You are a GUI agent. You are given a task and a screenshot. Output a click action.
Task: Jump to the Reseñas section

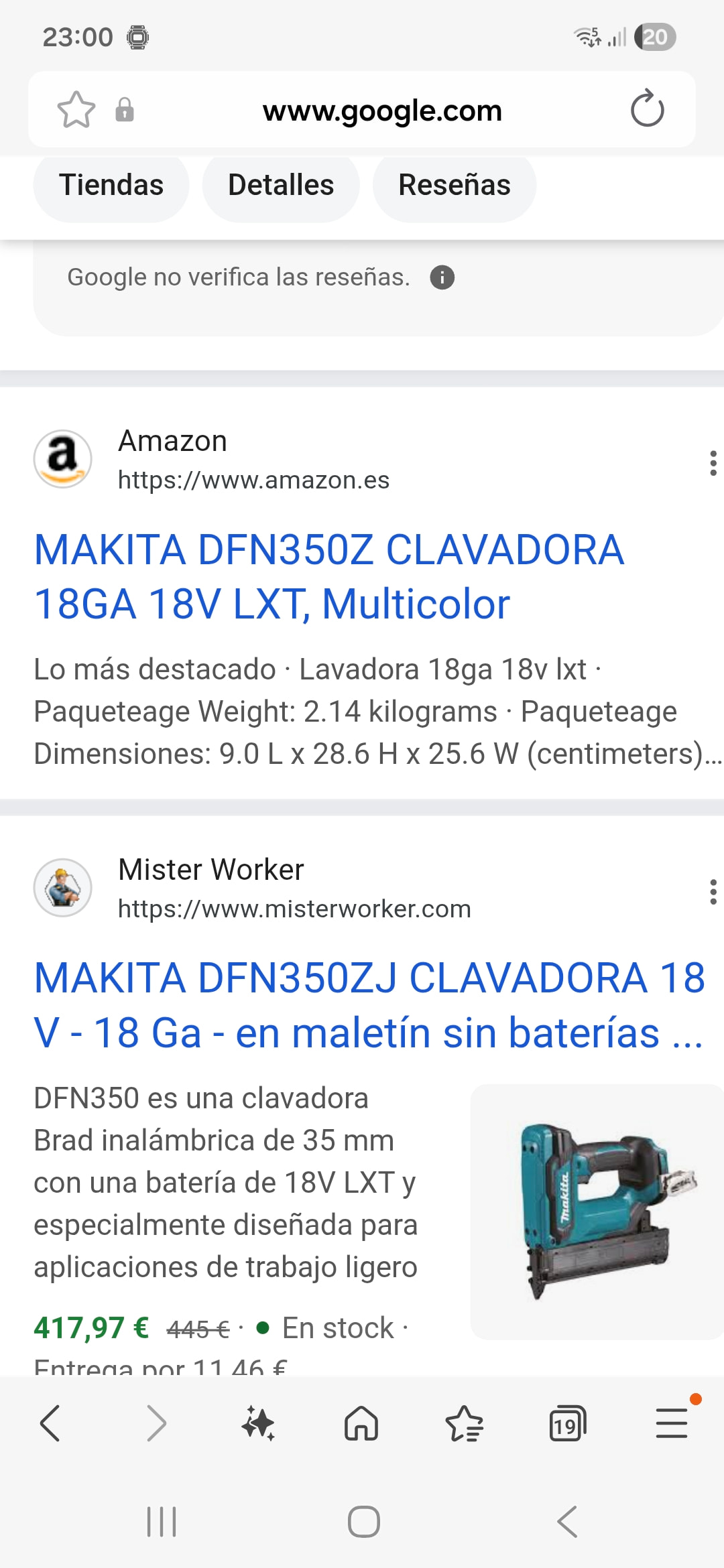coord(455,186)
